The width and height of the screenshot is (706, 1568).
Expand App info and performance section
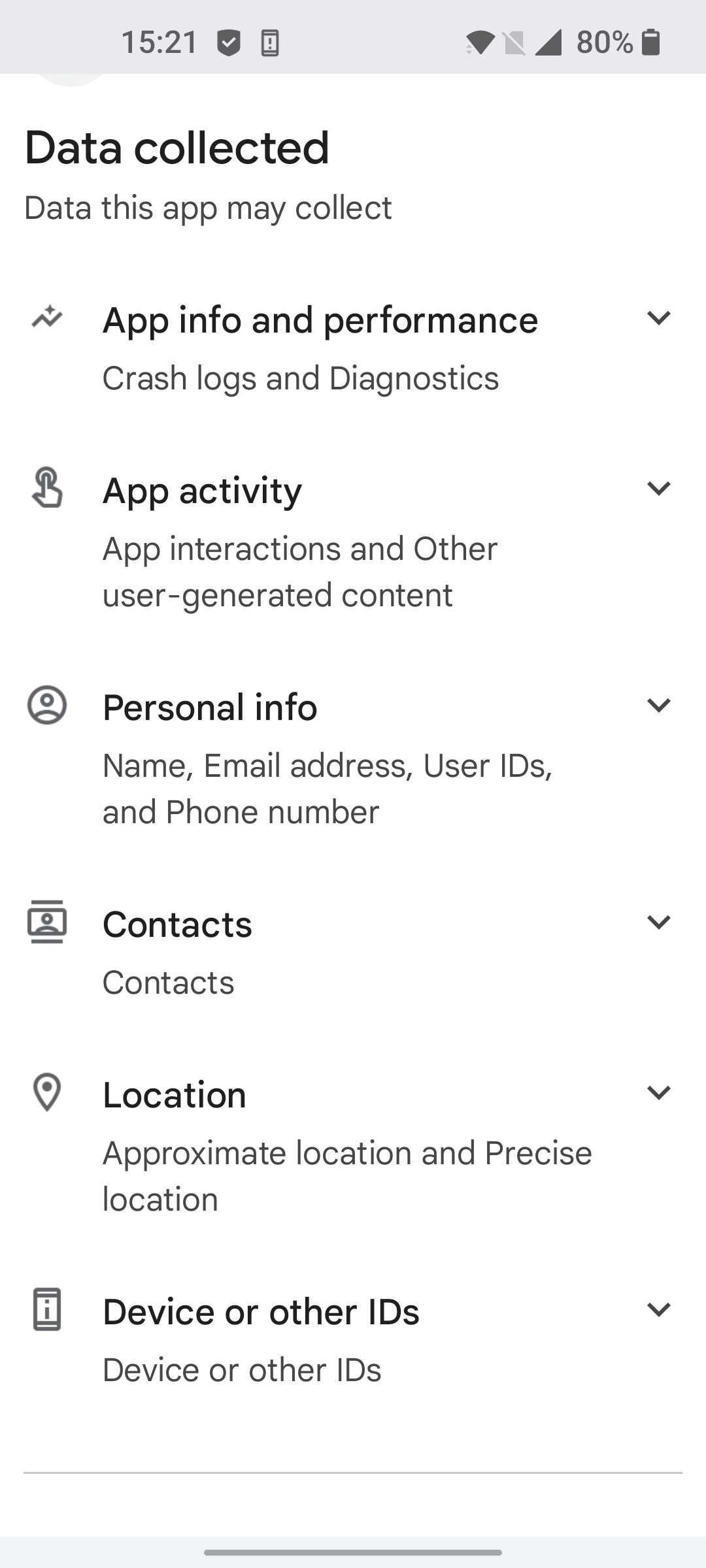pyautogui.click(x=658, y=318)
